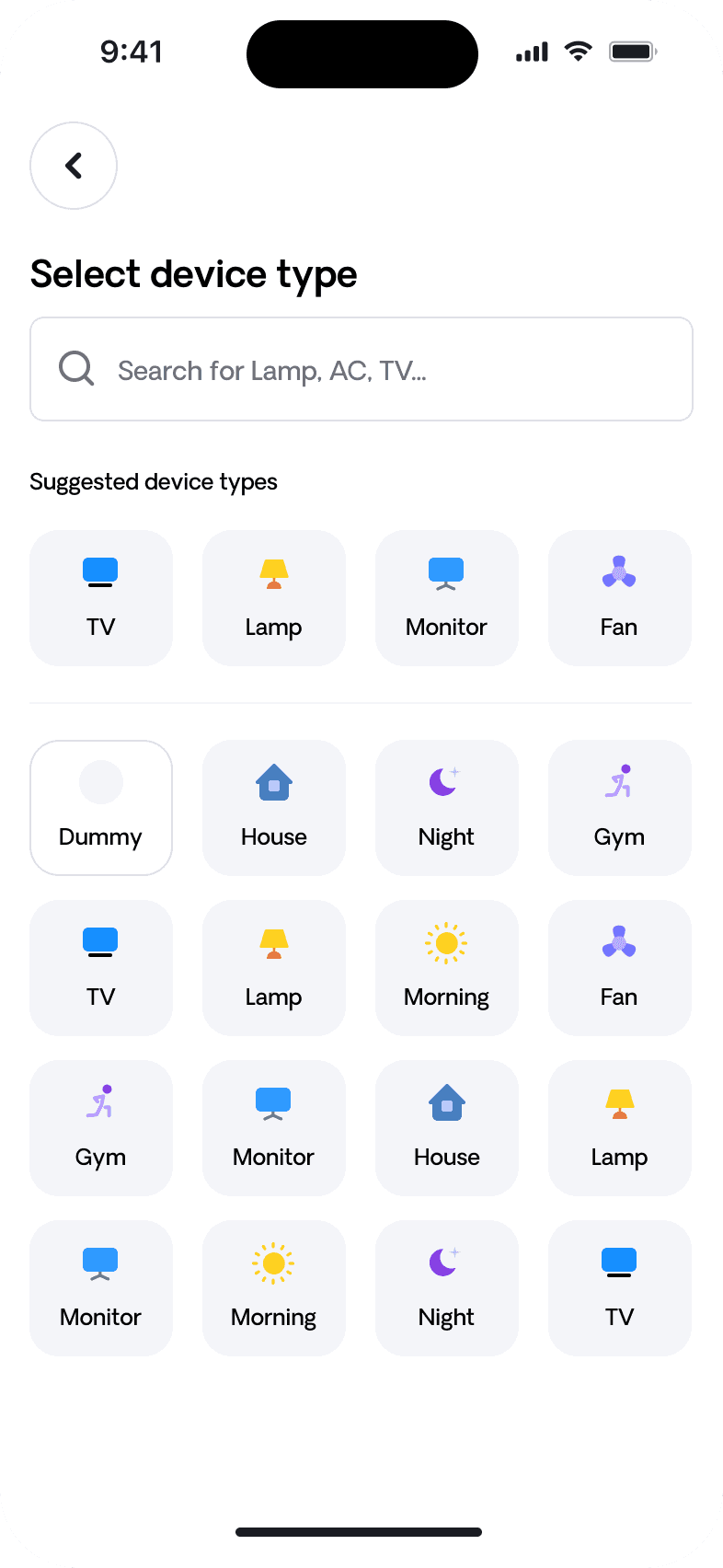Image resolution: width=723 pixels, height=1568 pixels.
Task: Open the device type search field
Action: click(x=361, y=369)
